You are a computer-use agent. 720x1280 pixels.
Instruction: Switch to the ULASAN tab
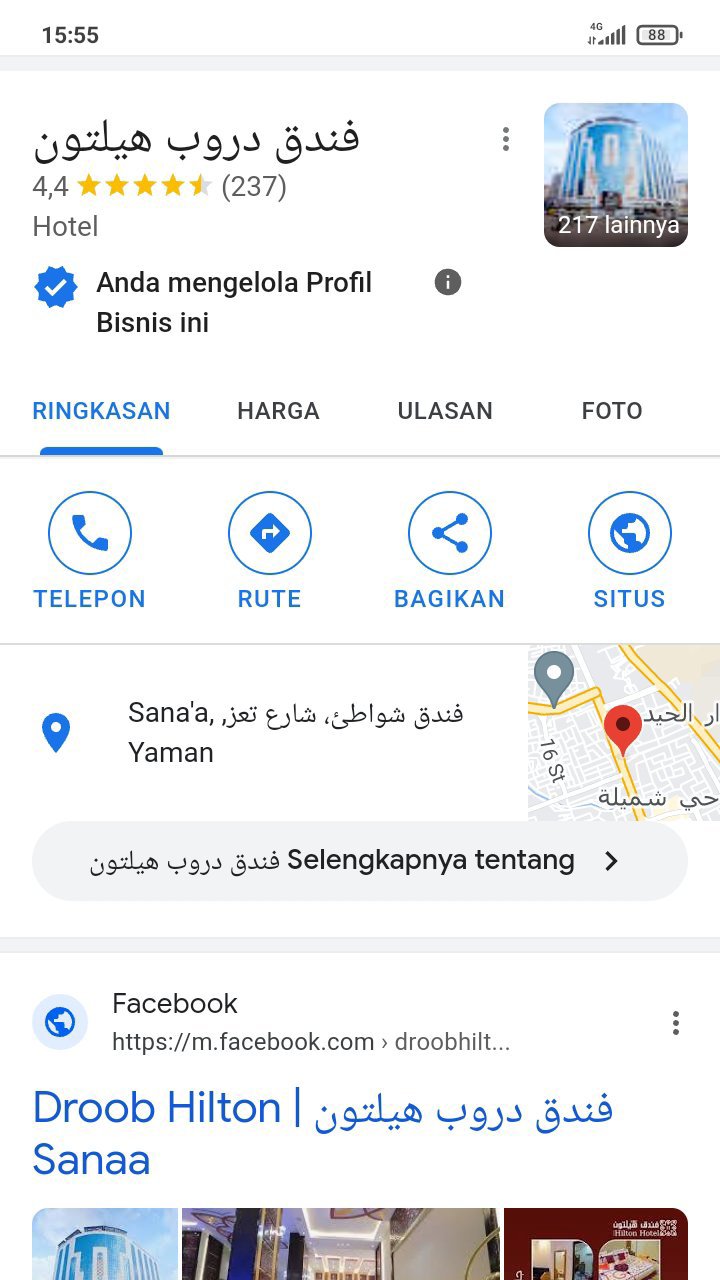tap(445, 411)
